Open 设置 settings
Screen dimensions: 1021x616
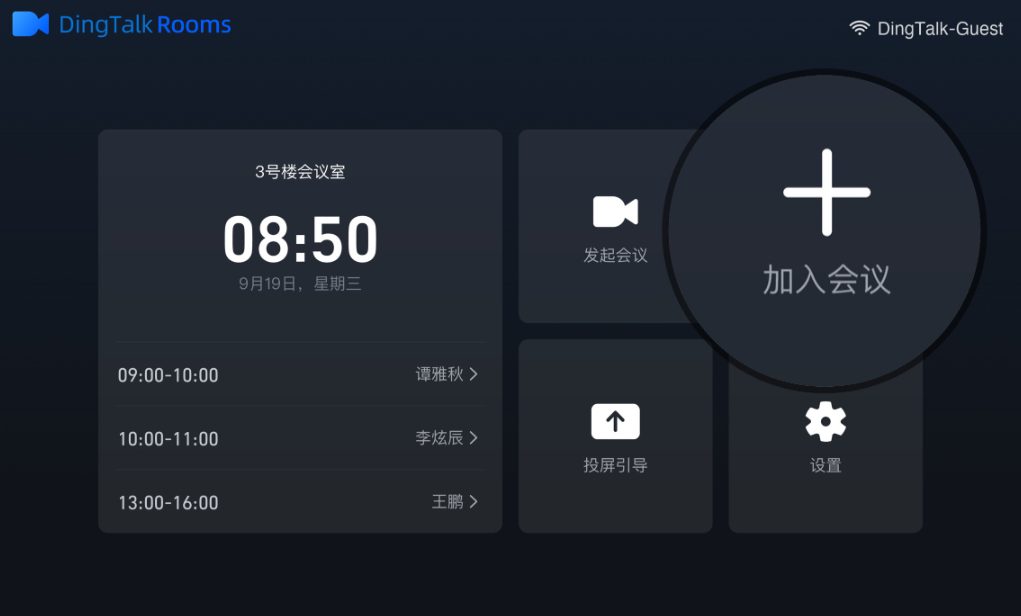point(825,436)
